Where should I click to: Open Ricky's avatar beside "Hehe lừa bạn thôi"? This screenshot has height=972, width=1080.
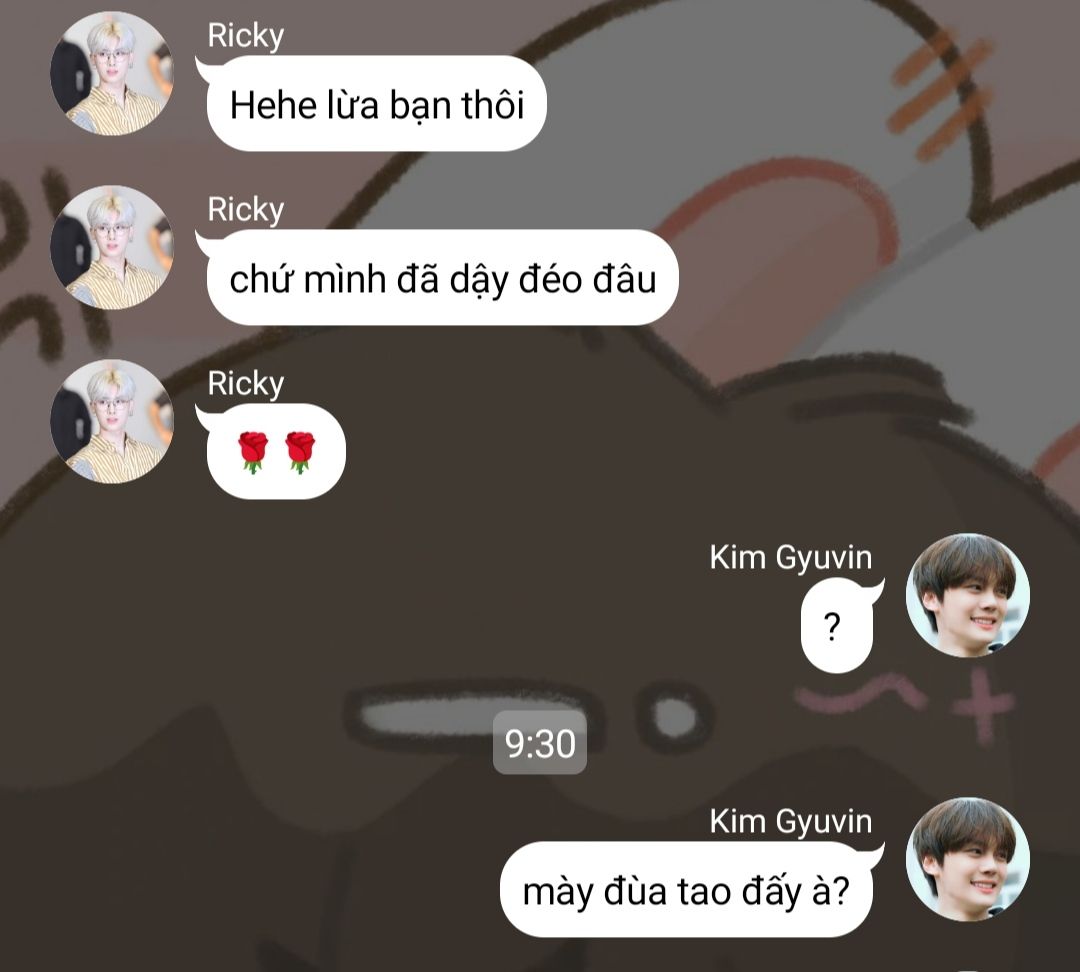point(112,73)
